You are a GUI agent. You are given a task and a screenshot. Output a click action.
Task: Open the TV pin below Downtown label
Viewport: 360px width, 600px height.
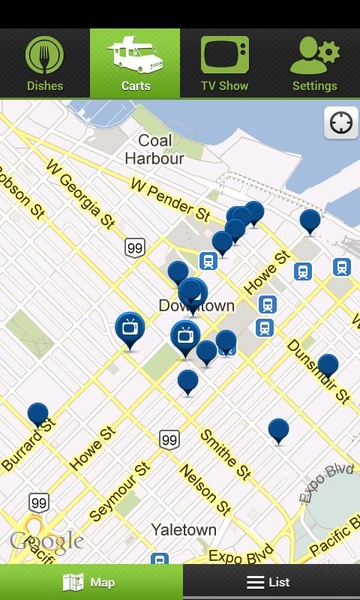click(x=186, y=339)
